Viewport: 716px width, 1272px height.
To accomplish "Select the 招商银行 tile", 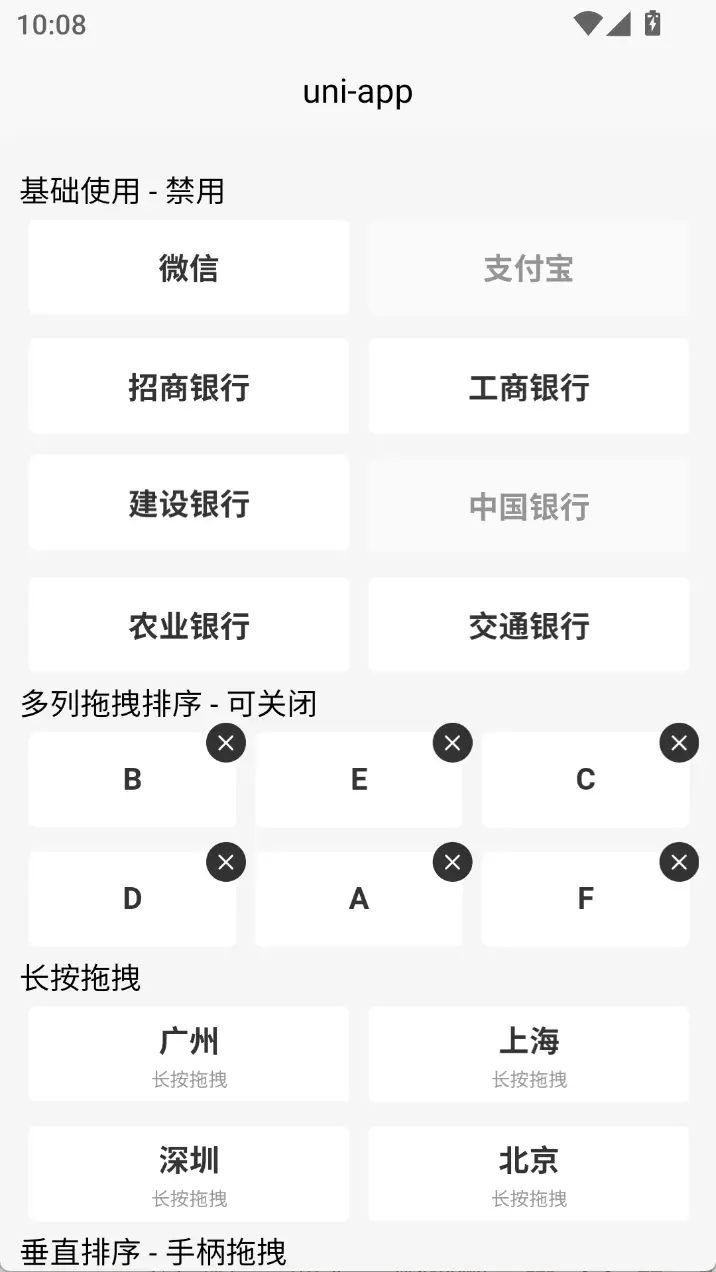I will [x=189, y=387].
